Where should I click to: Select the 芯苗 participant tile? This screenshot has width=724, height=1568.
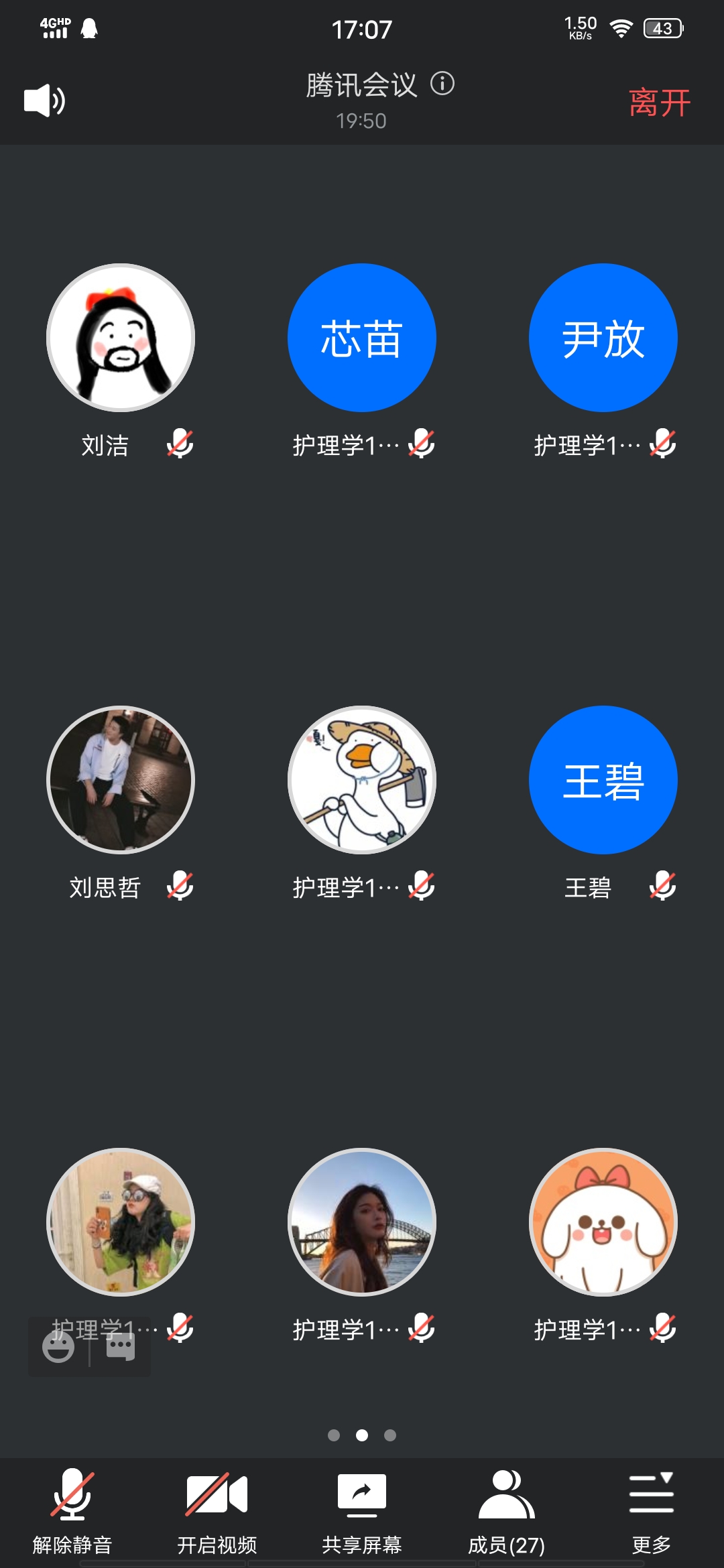click(362, 338)
